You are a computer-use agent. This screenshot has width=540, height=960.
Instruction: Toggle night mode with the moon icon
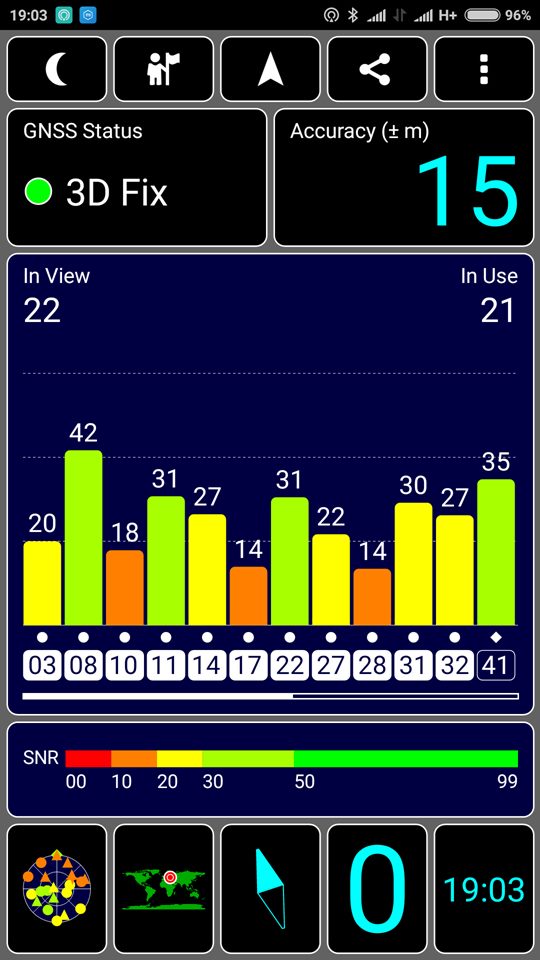[56, 69]
